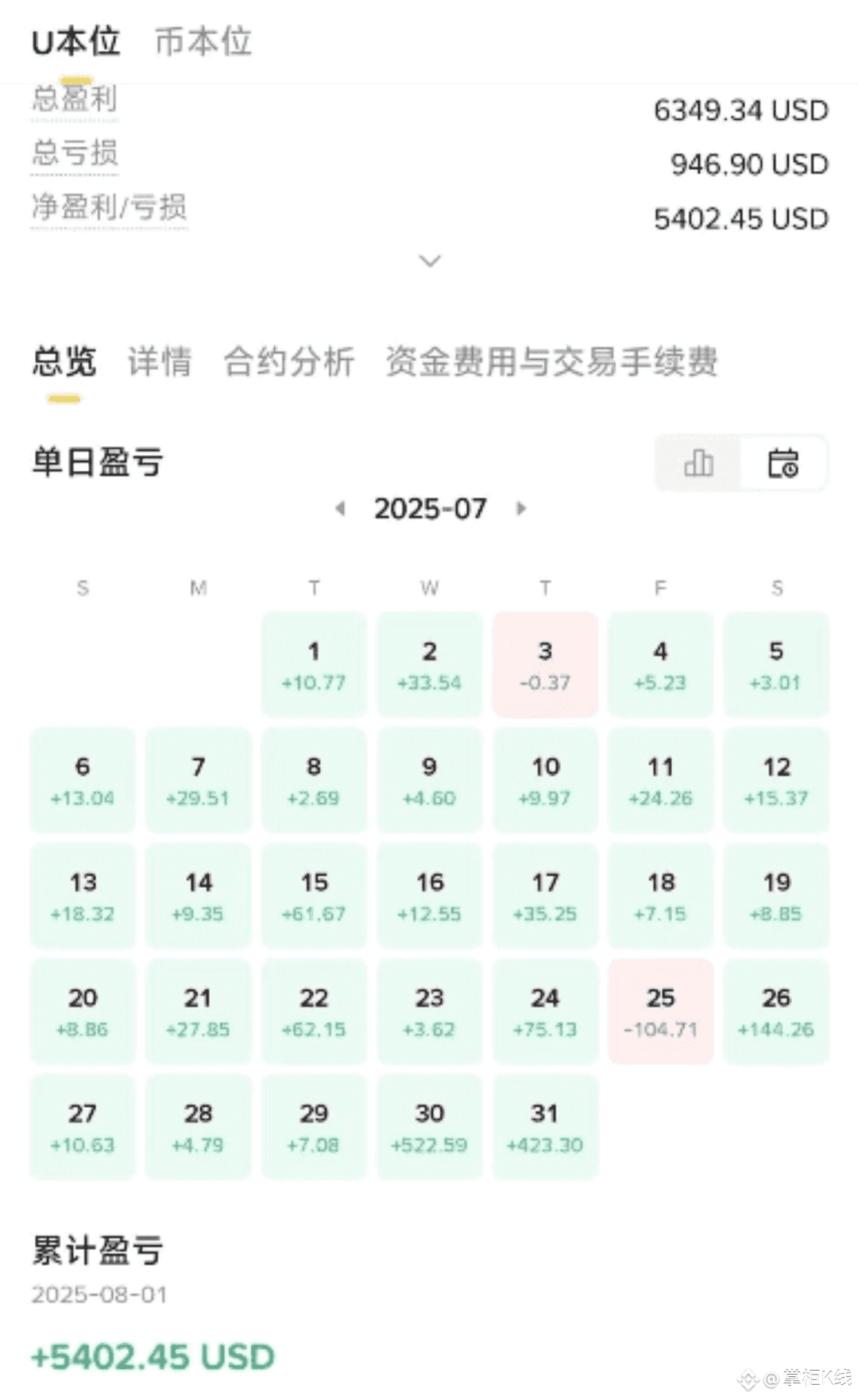Screen dimensions: 858x1400
Task: Tap the 总盈利 underlined label
Action: tap(75, 98)
